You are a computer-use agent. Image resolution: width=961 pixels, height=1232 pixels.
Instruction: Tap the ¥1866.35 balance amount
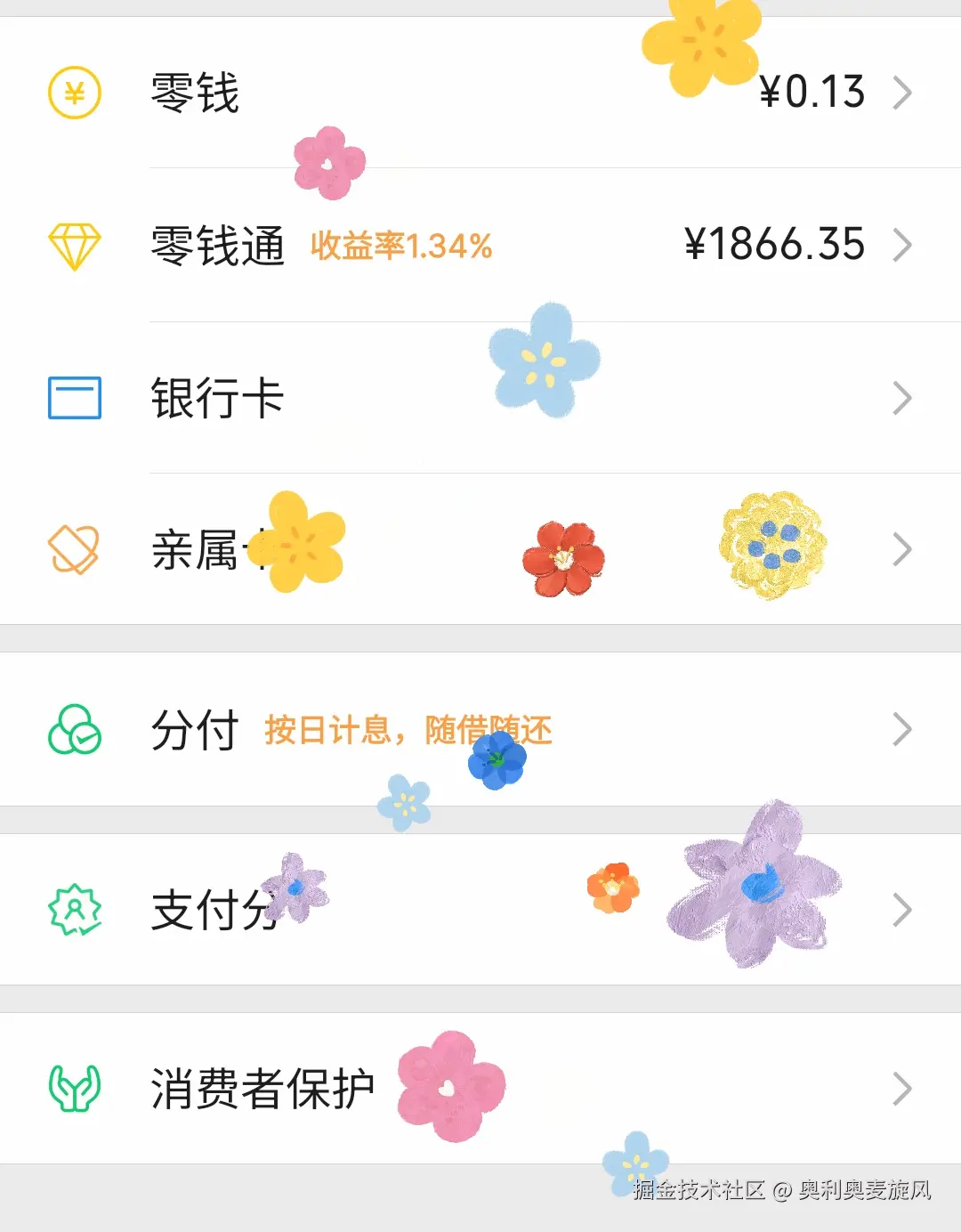pyautogui.click(x=772, y=245)
